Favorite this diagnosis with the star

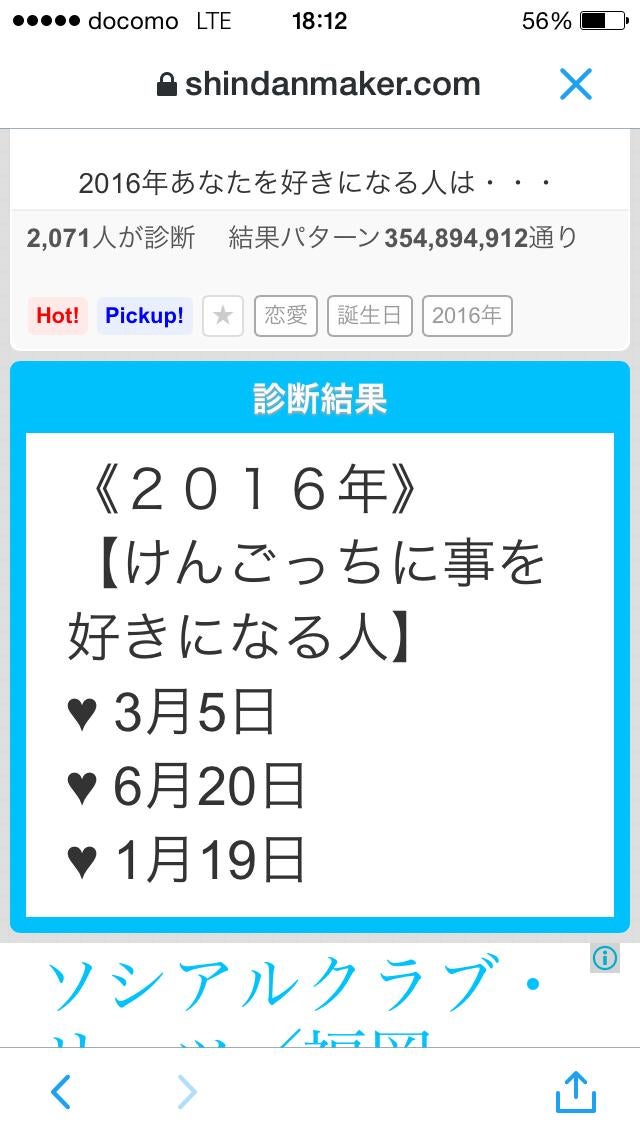coord(223,316)
